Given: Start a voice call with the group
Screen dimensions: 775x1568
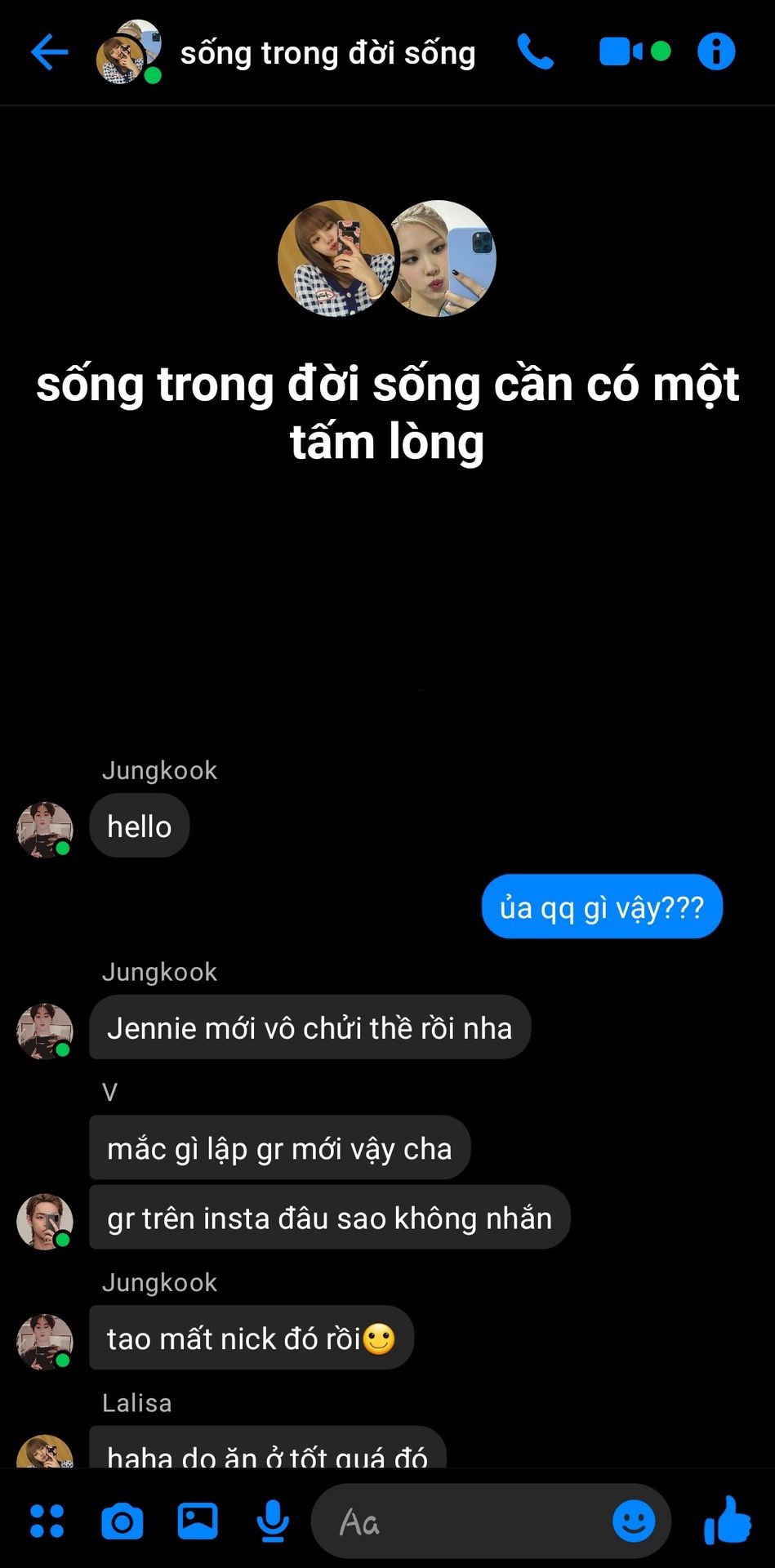Looking at the screenshot, I should point(536,52).
